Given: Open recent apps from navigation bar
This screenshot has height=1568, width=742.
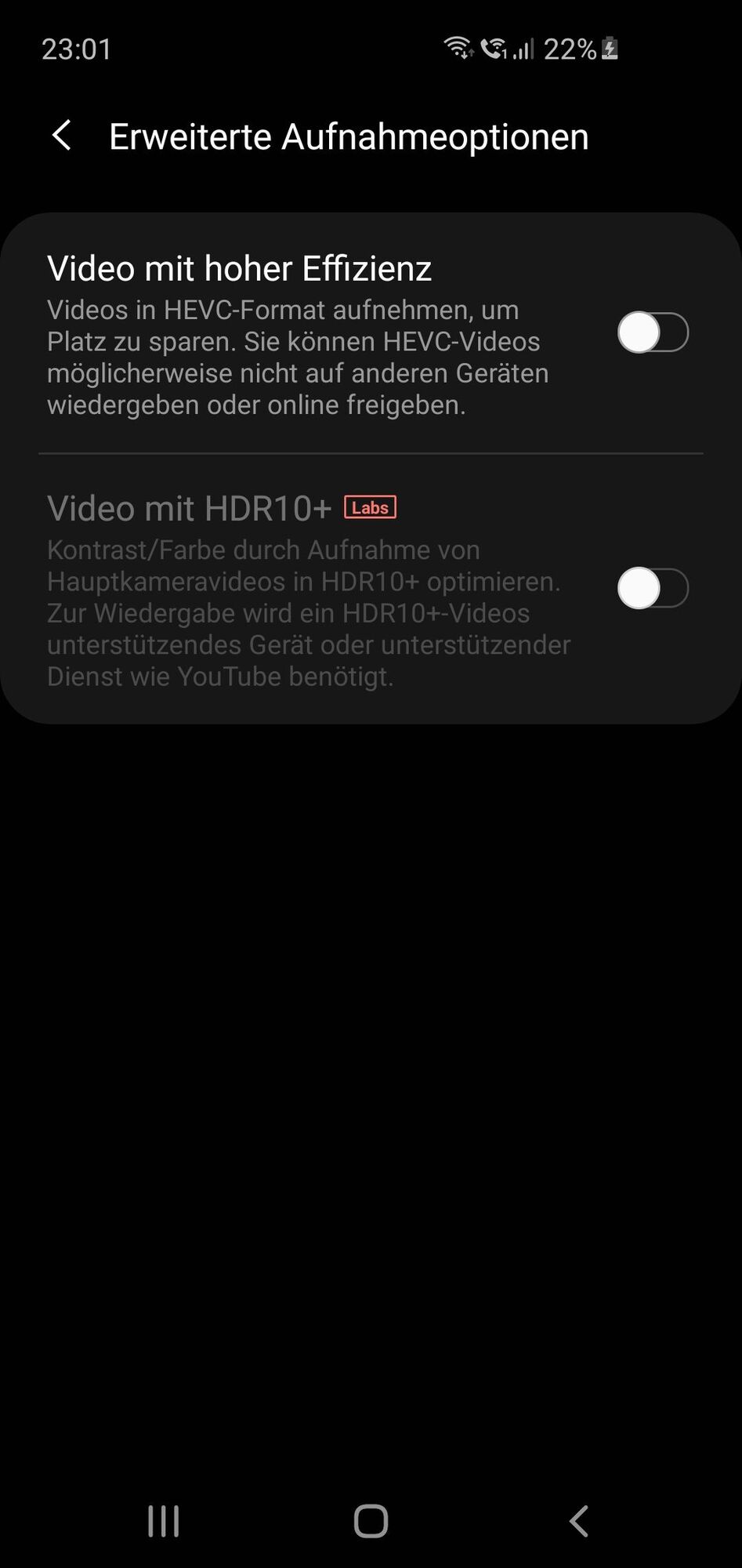Looking at the screenshot, I should coord(164,1521).
